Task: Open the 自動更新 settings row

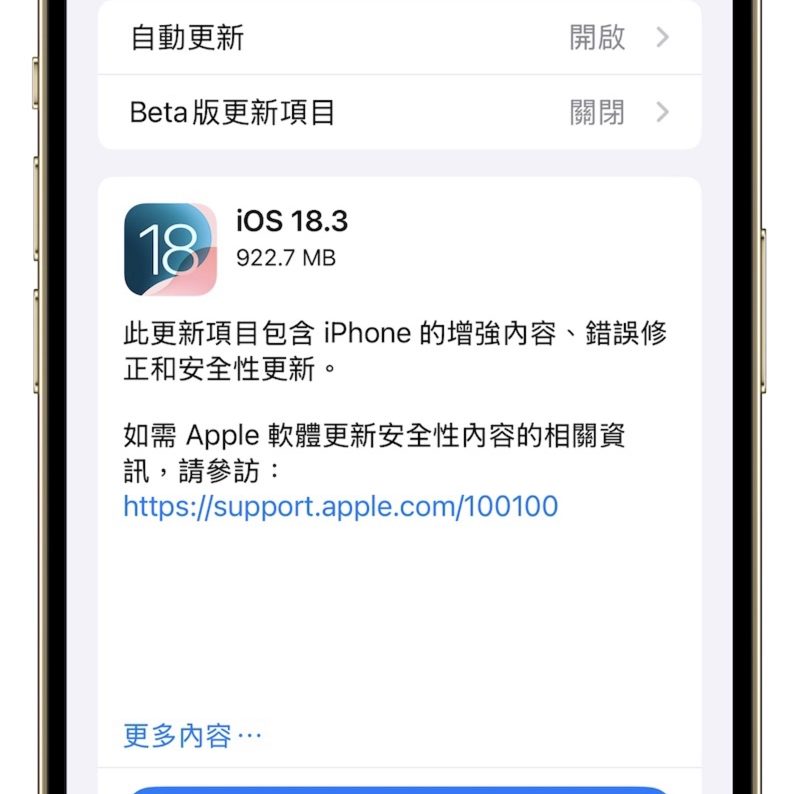Action: pyautogui.click(x=399, y=38)
